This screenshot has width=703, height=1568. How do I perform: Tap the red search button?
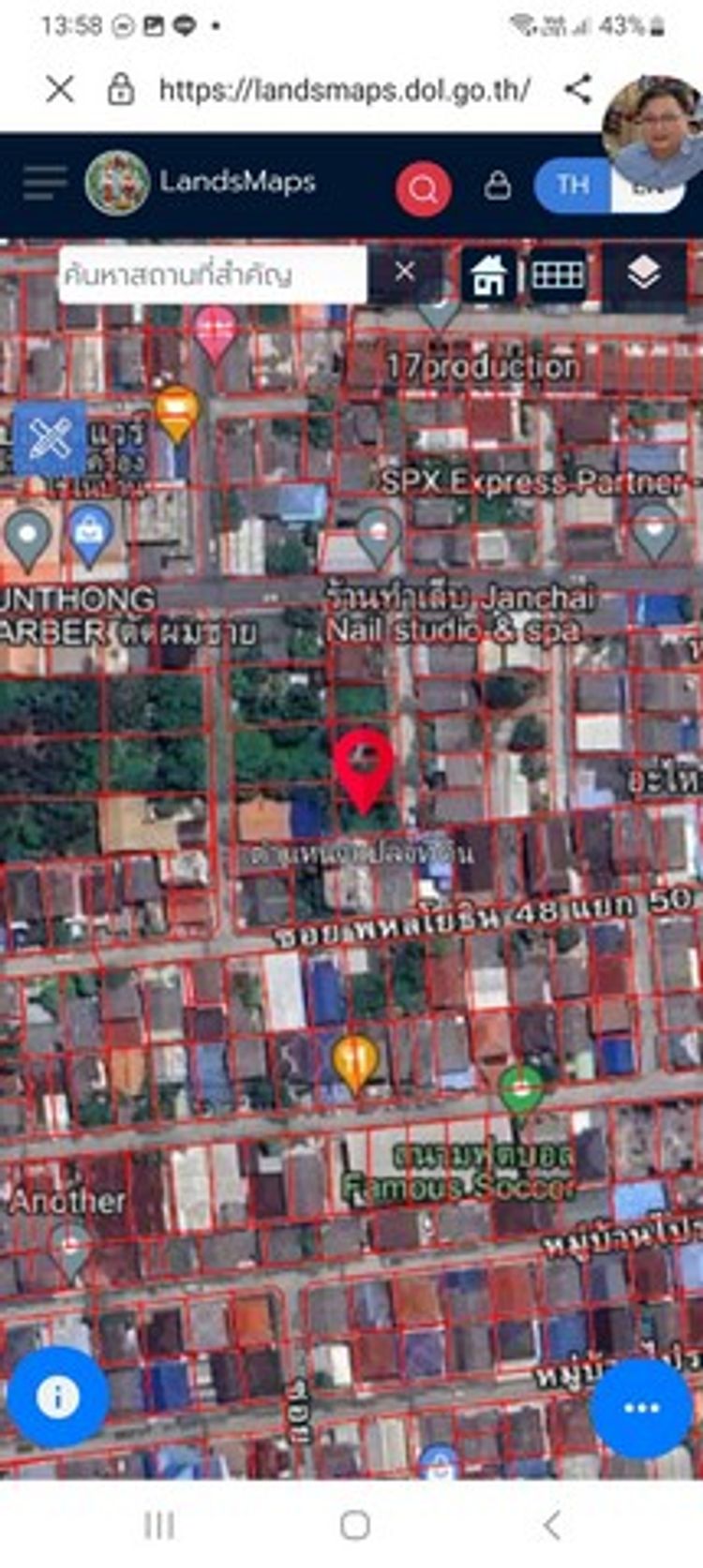(x=423, y=188)
